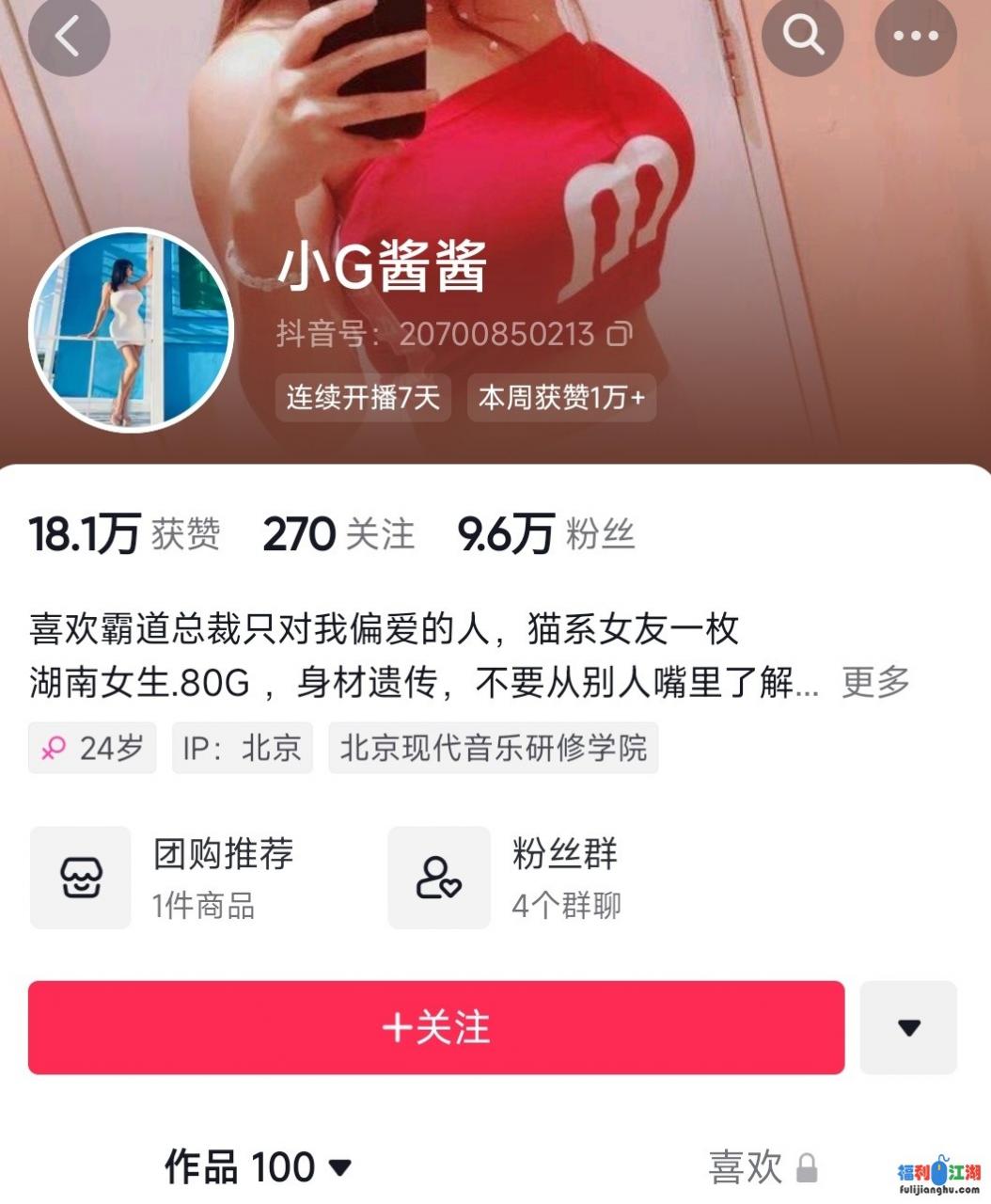991x1204 pixels.
Task: Switch to the 作品 100 tab
Action: [257, 1167]
